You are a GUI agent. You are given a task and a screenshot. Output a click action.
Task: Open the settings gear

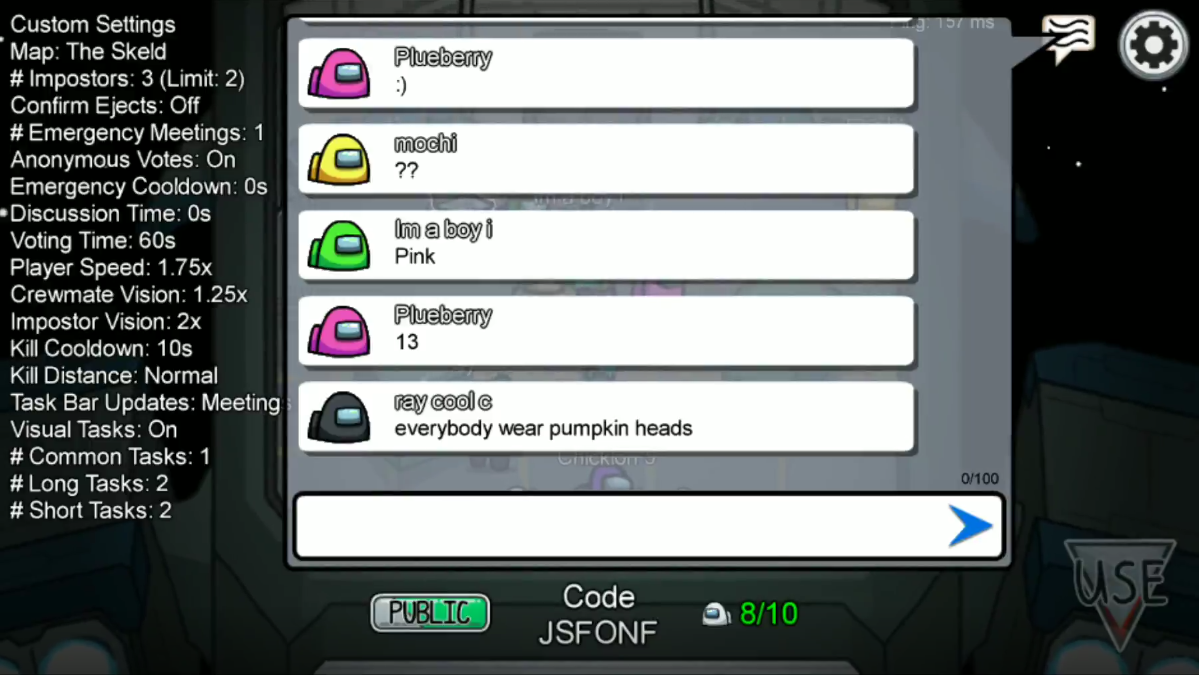click(x=1153, y=44)
